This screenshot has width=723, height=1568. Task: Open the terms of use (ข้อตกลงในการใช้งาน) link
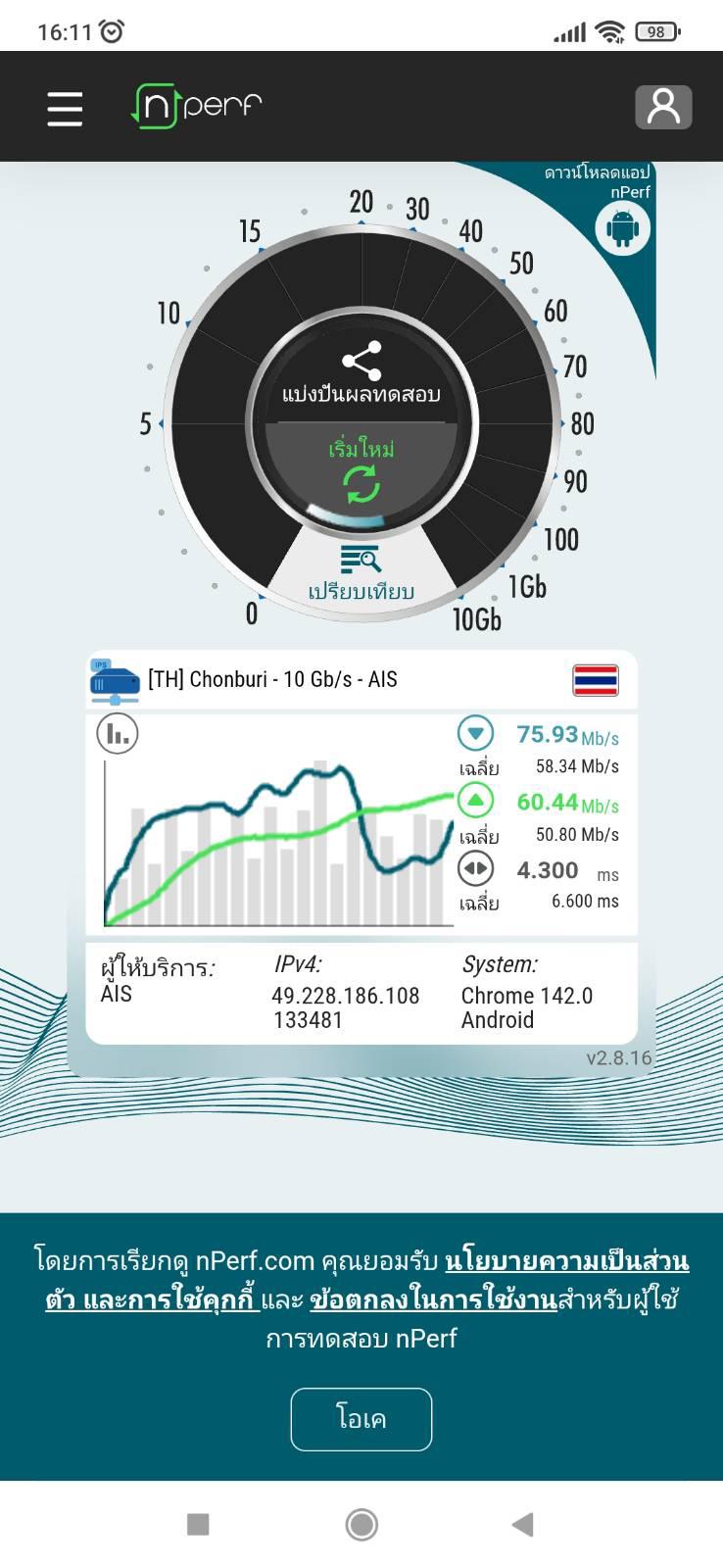coord(433,1299)
